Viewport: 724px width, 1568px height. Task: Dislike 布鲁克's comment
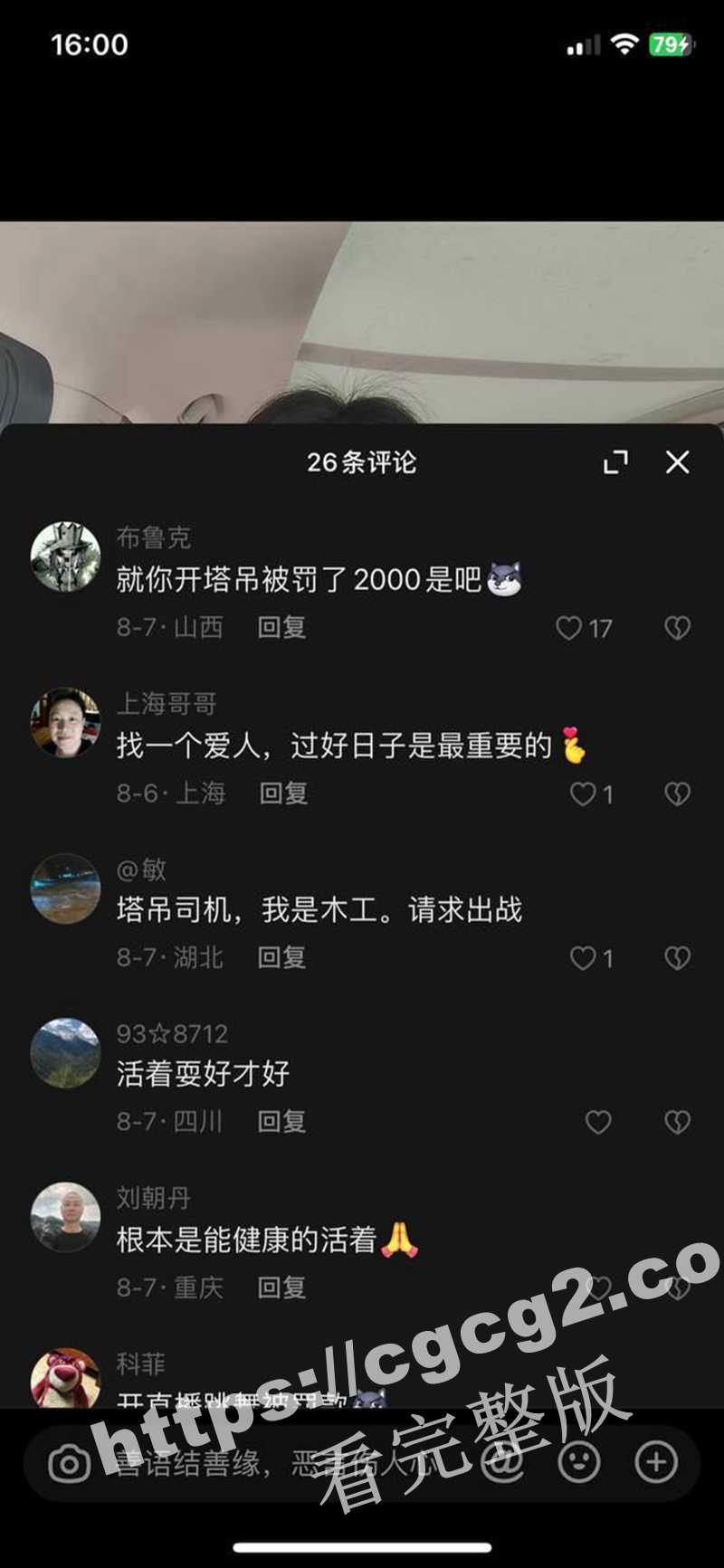[677, 628]
